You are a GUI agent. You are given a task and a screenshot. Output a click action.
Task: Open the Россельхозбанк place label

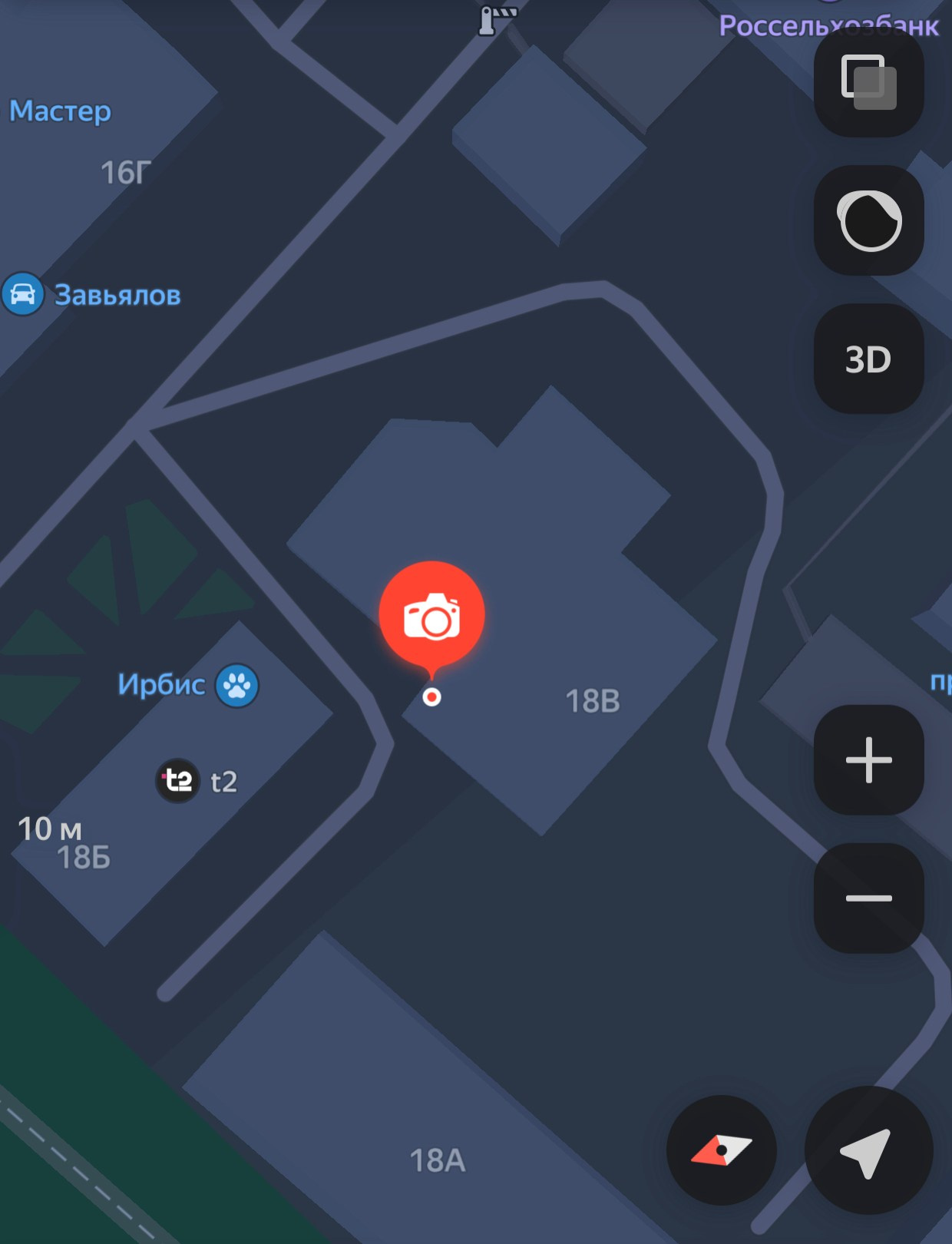[828, 26]
